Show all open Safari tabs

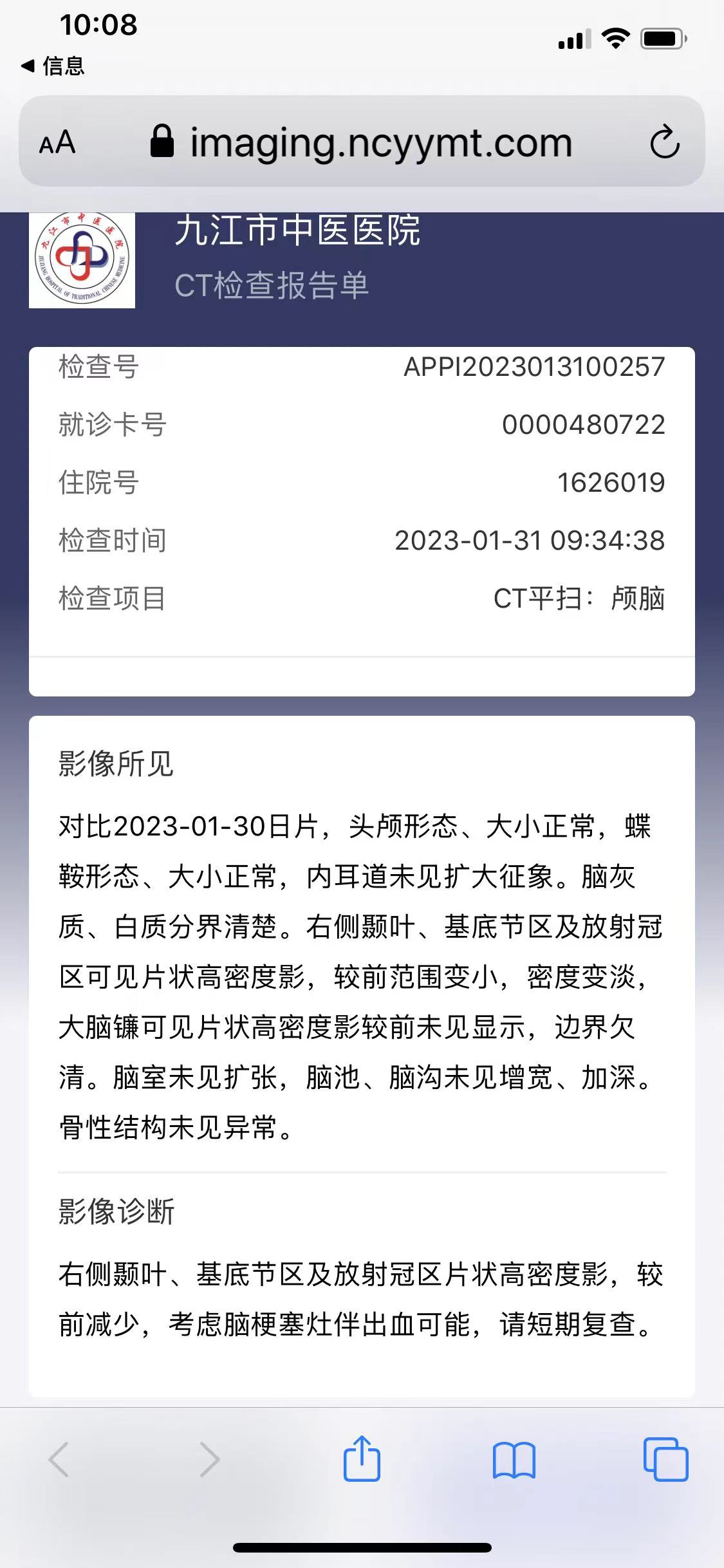[665, 1460]
